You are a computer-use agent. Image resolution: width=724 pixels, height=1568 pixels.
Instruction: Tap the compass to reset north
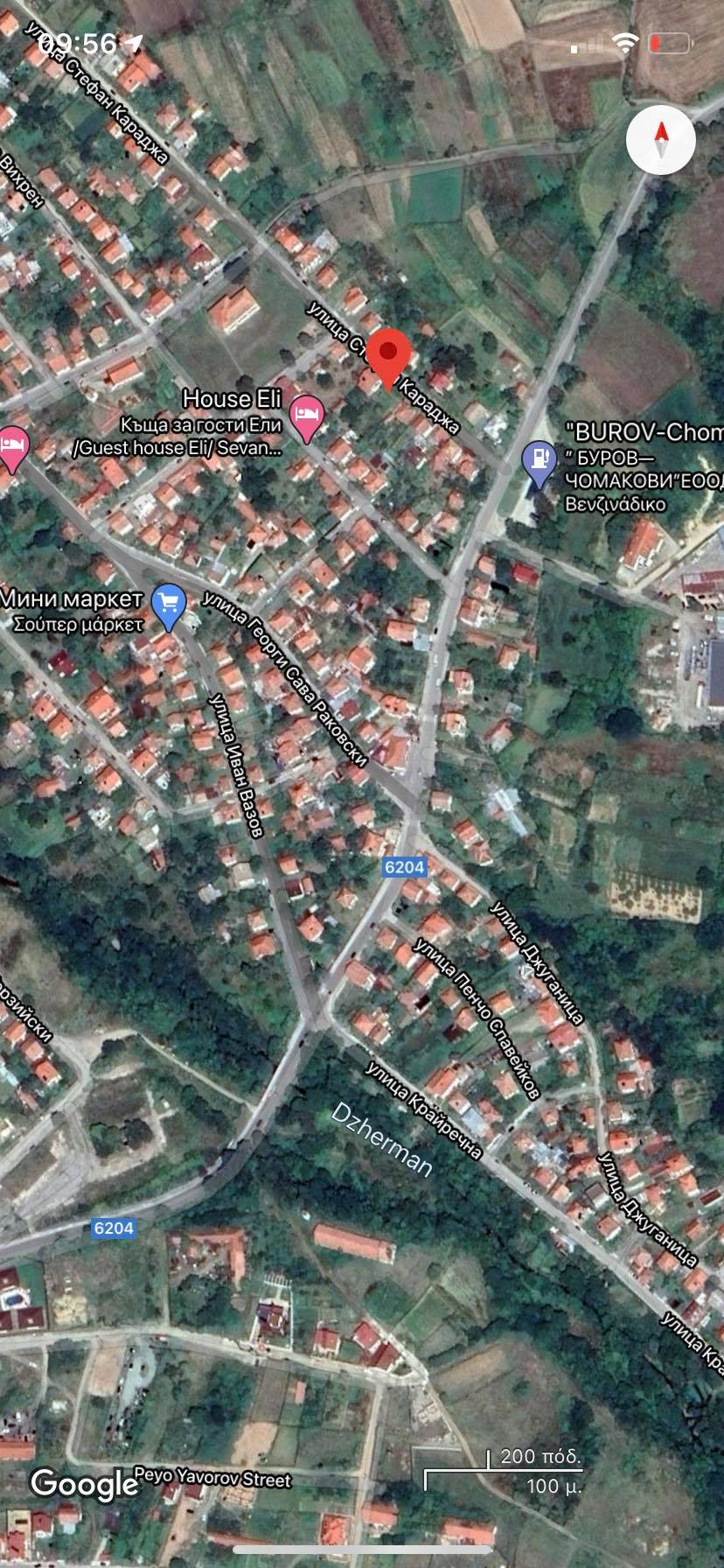tap(661, 138)
